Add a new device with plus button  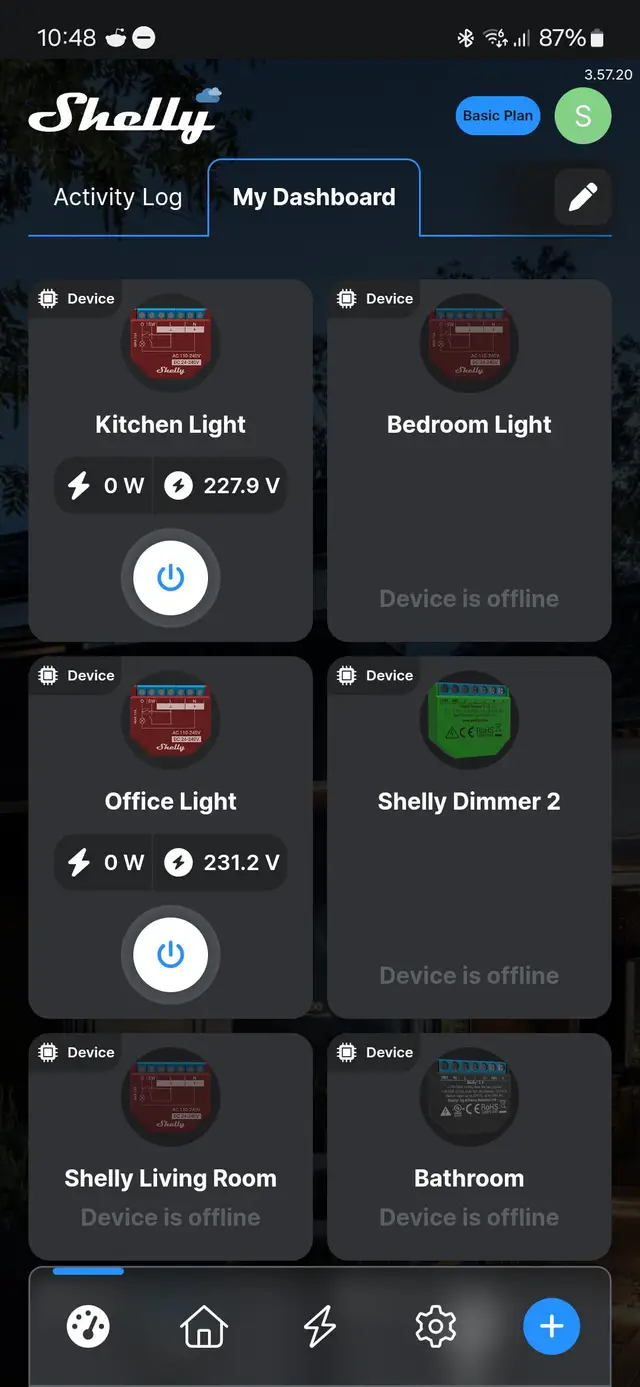(x=551, y=1327)
